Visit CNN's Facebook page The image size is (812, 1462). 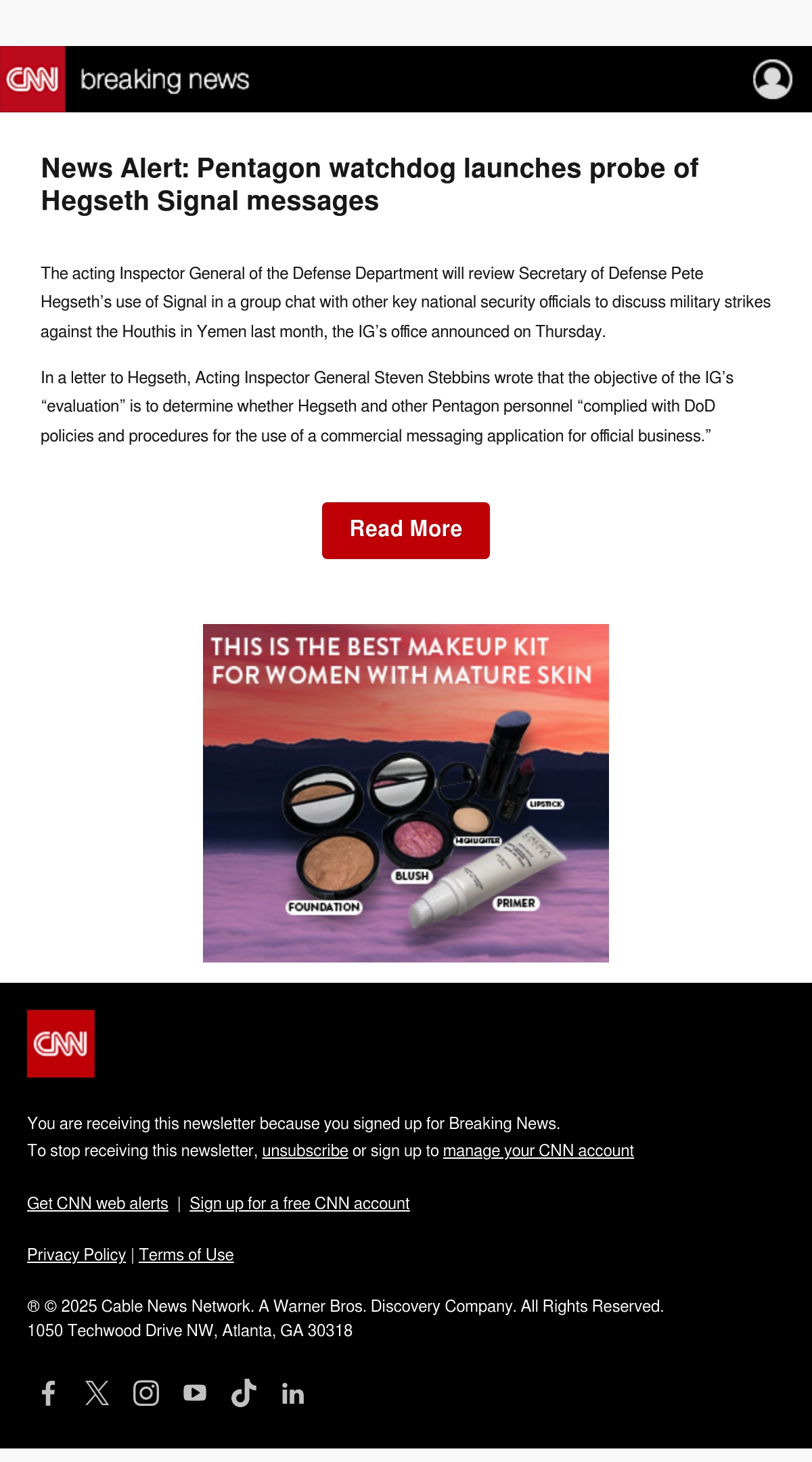click(49, 1393)
